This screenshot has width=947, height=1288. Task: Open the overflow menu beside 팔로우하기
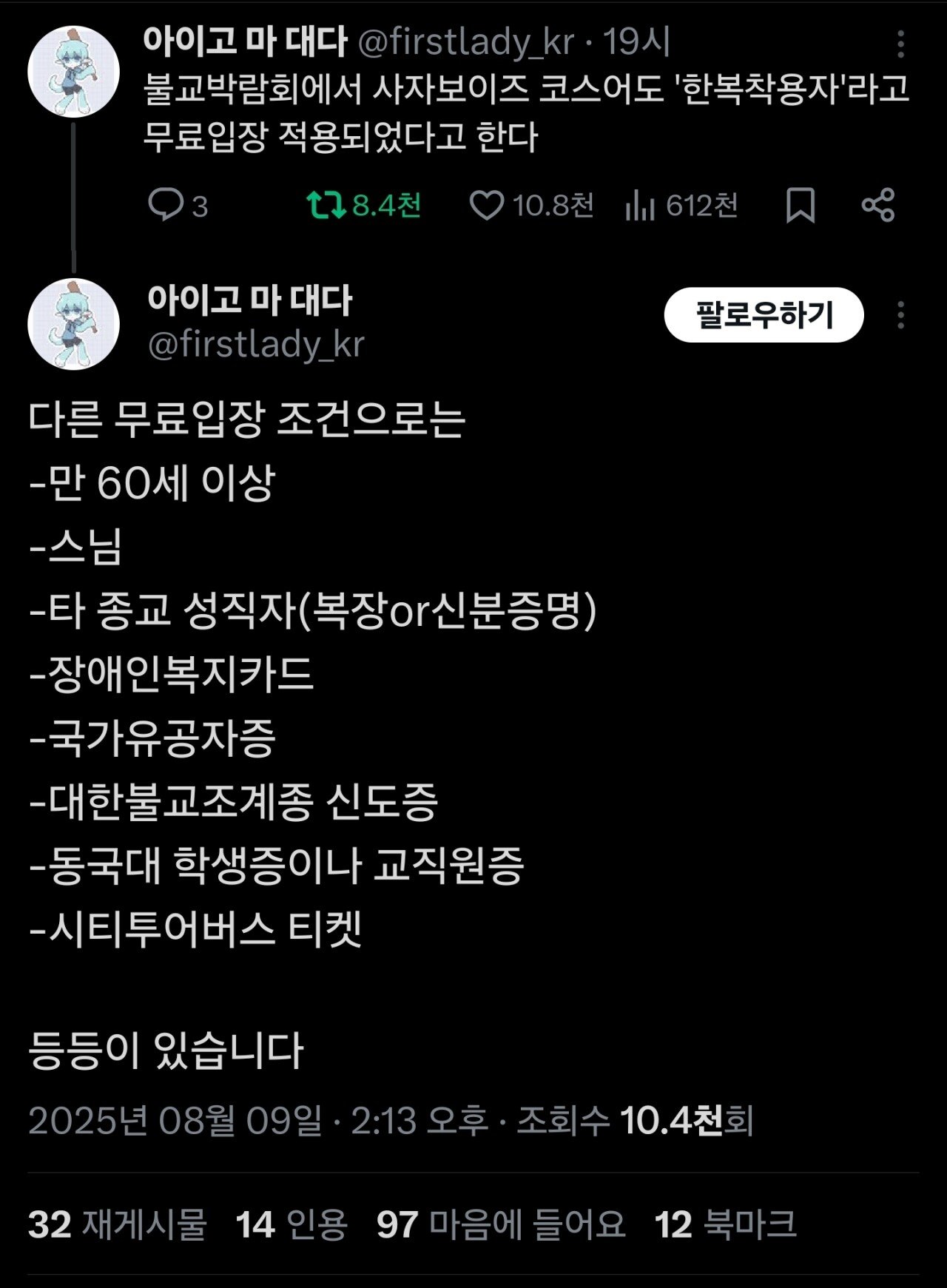900,315
